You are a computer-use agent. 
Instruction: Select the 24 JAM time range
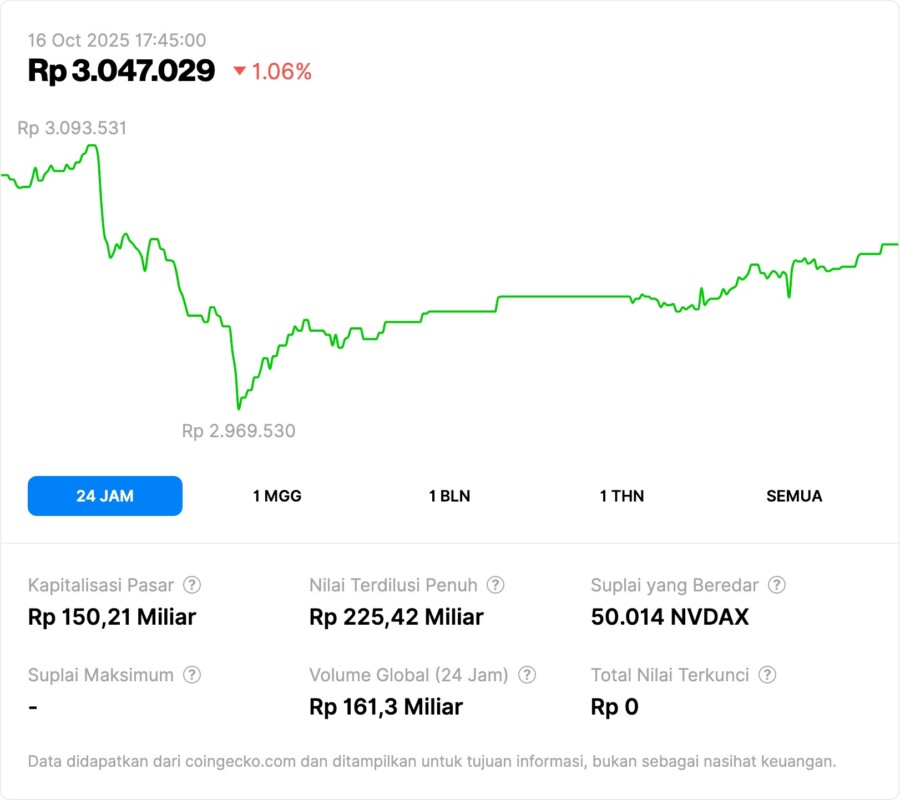[105, 496]
